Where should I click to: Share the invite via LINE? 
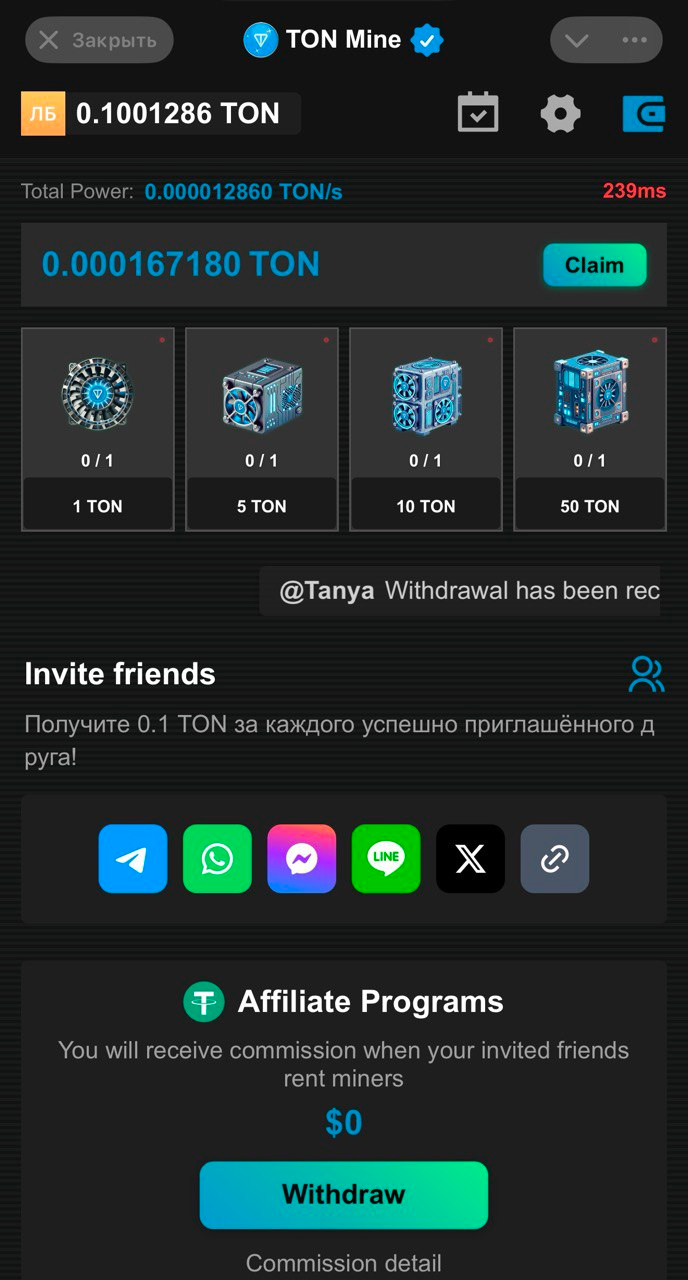[386, 858]
